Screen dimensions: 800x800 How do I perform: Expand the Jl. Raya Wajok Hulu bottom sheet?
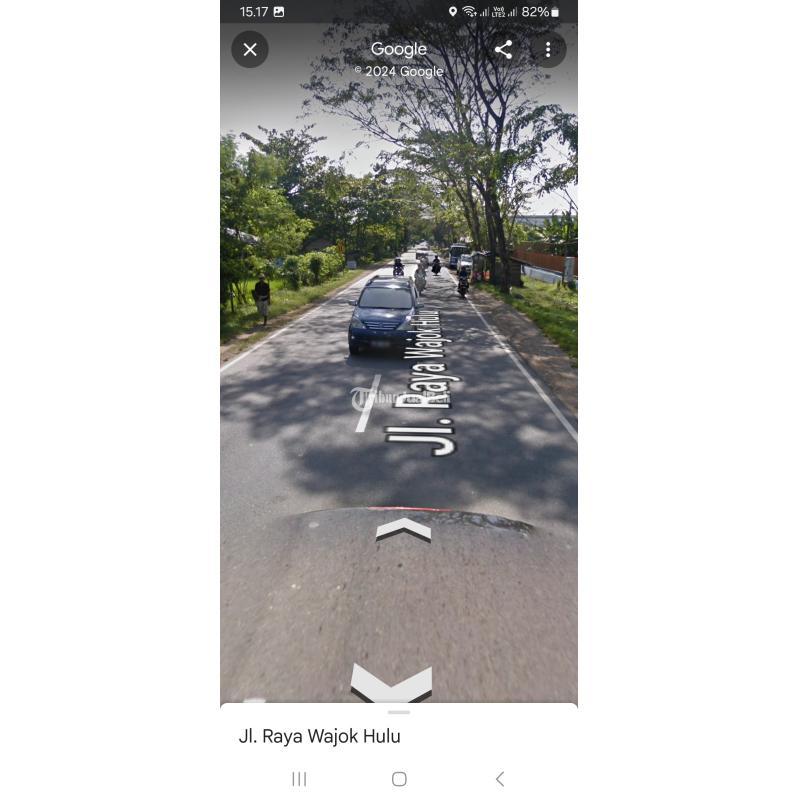pyautogui.click(x=398, y=713)
